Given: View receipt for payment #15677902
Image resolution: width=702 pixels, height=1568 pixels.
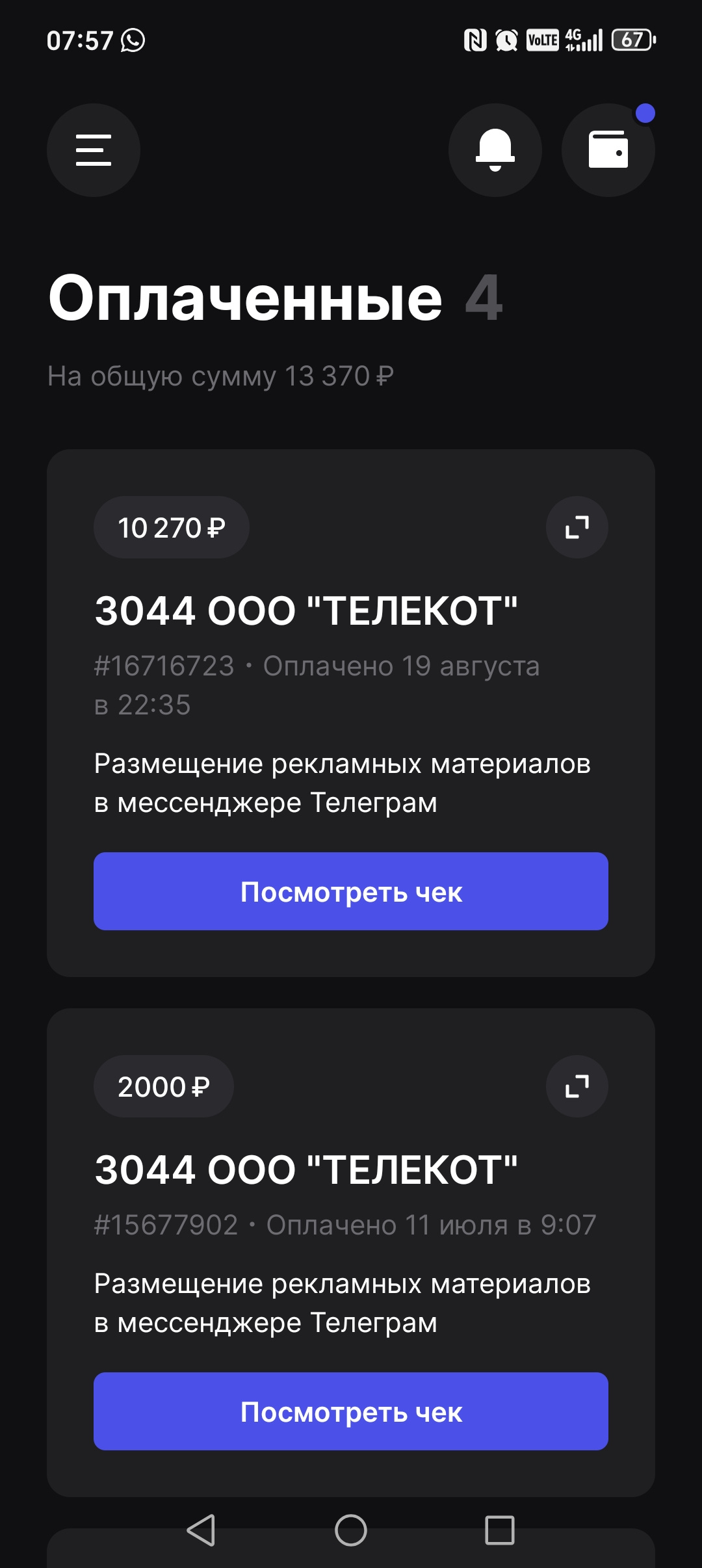Looking at the screenshot, I should point(351,1411).
